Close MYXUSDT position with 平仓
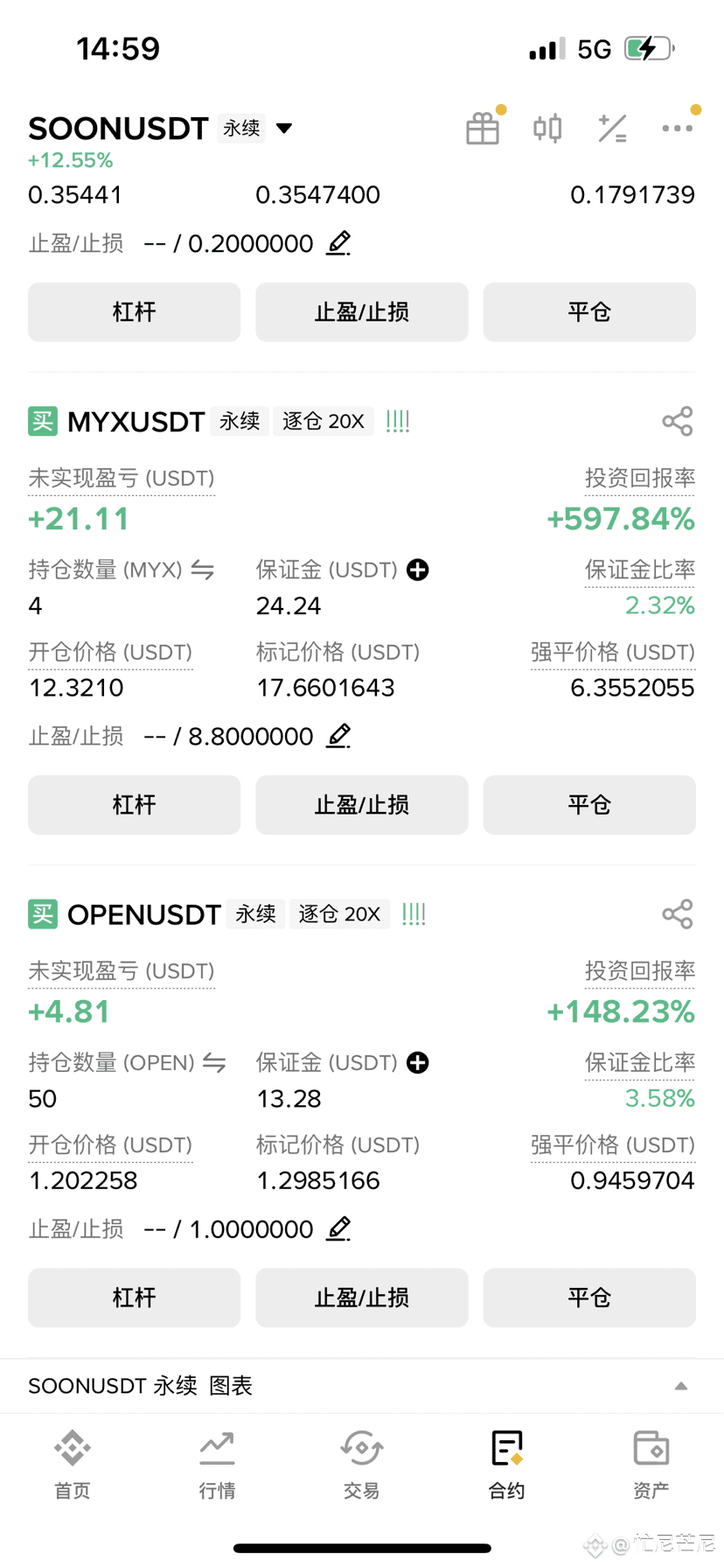This screenshot has width=724, height=1568. [x=589, y=805]
